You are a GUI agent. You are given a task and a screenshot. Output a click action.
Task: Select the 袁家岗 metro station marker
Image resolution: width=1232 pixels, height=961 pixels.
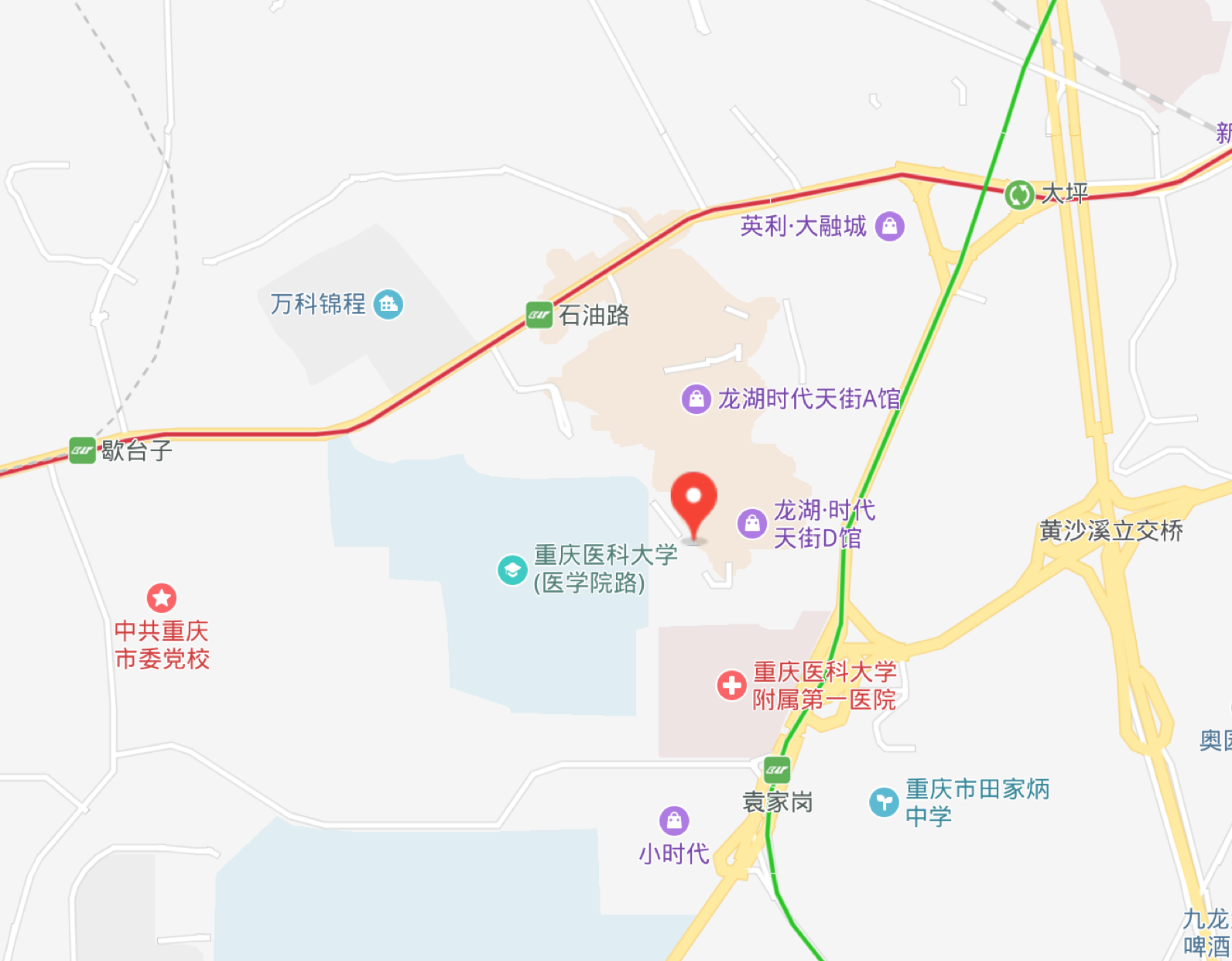(x=776, y=770)
